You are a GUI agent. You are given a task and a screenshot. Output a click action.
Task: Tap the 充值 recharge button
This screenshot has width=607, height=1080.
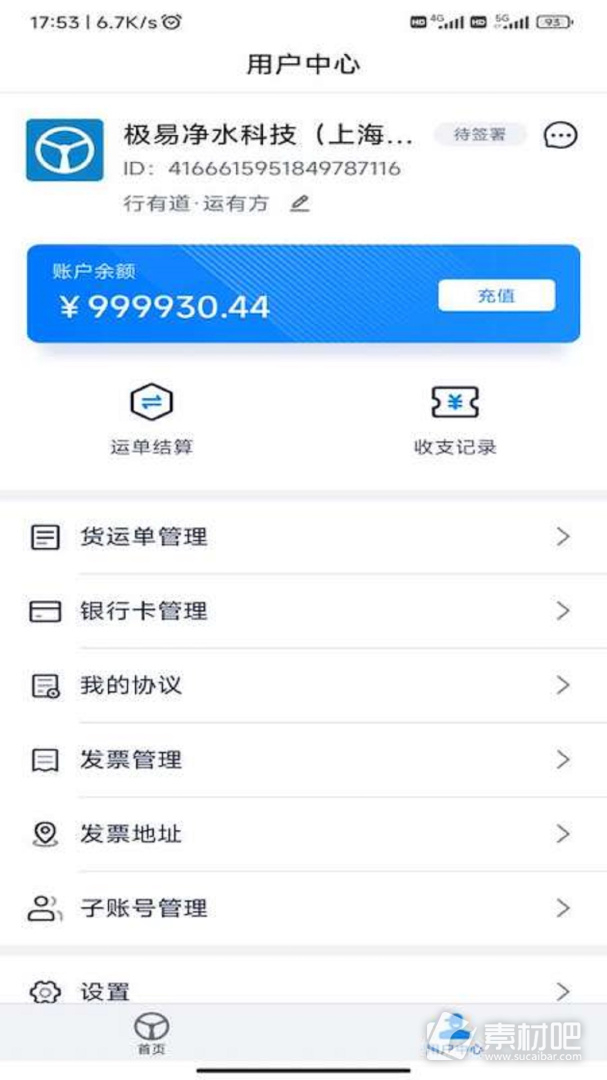[496, 295]
